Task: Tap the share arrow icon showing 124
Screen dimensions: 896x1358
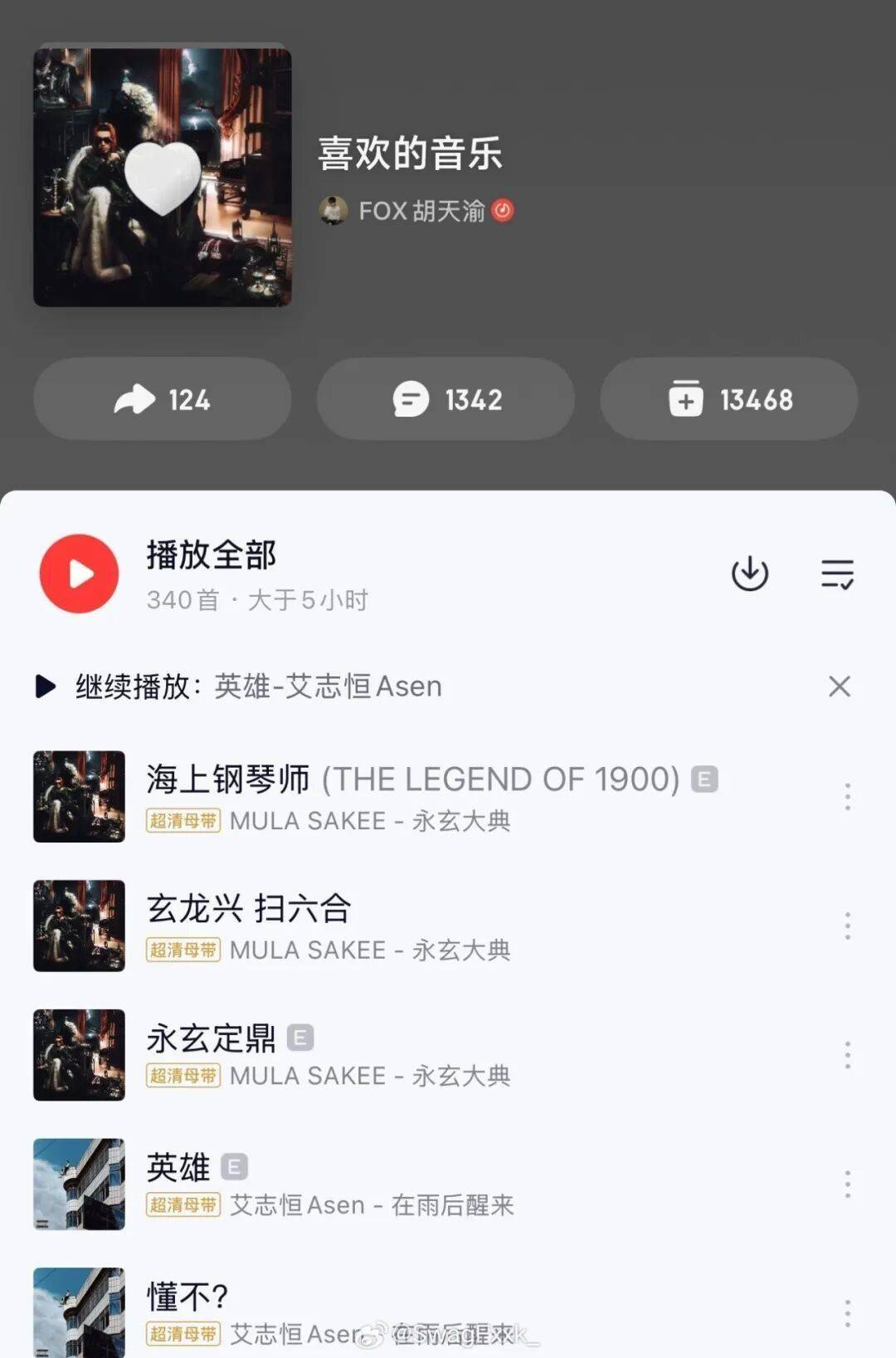Action: 163,399
